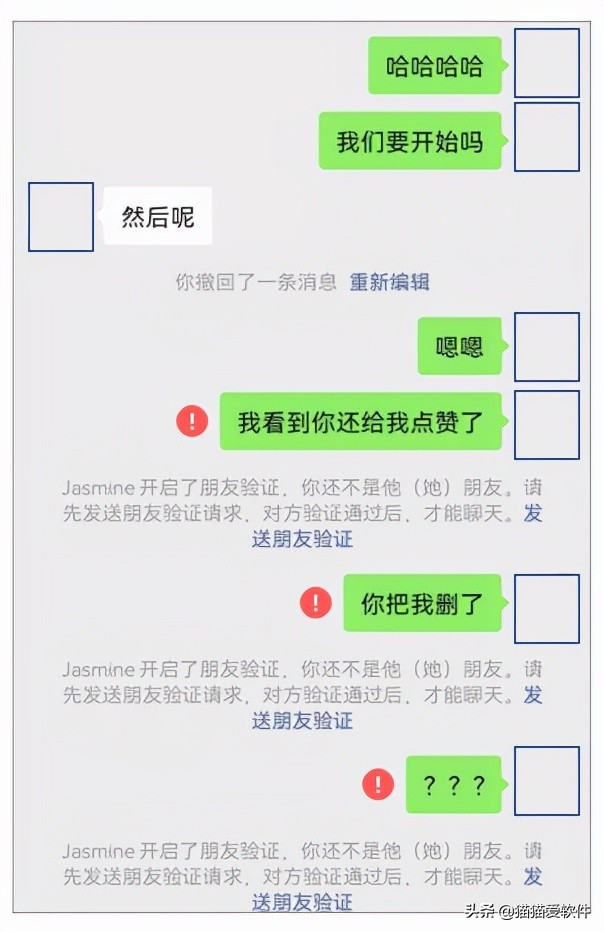Screen dimensions: 604x932
Task: Open contact avatar next to 然后呢
Action: pos(61,217)
